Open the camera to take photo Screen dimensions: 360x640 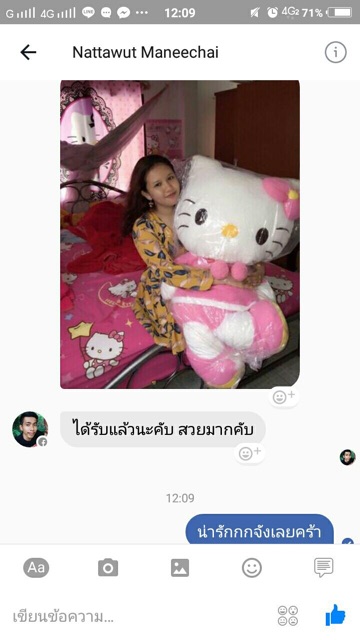coord(108,568)
